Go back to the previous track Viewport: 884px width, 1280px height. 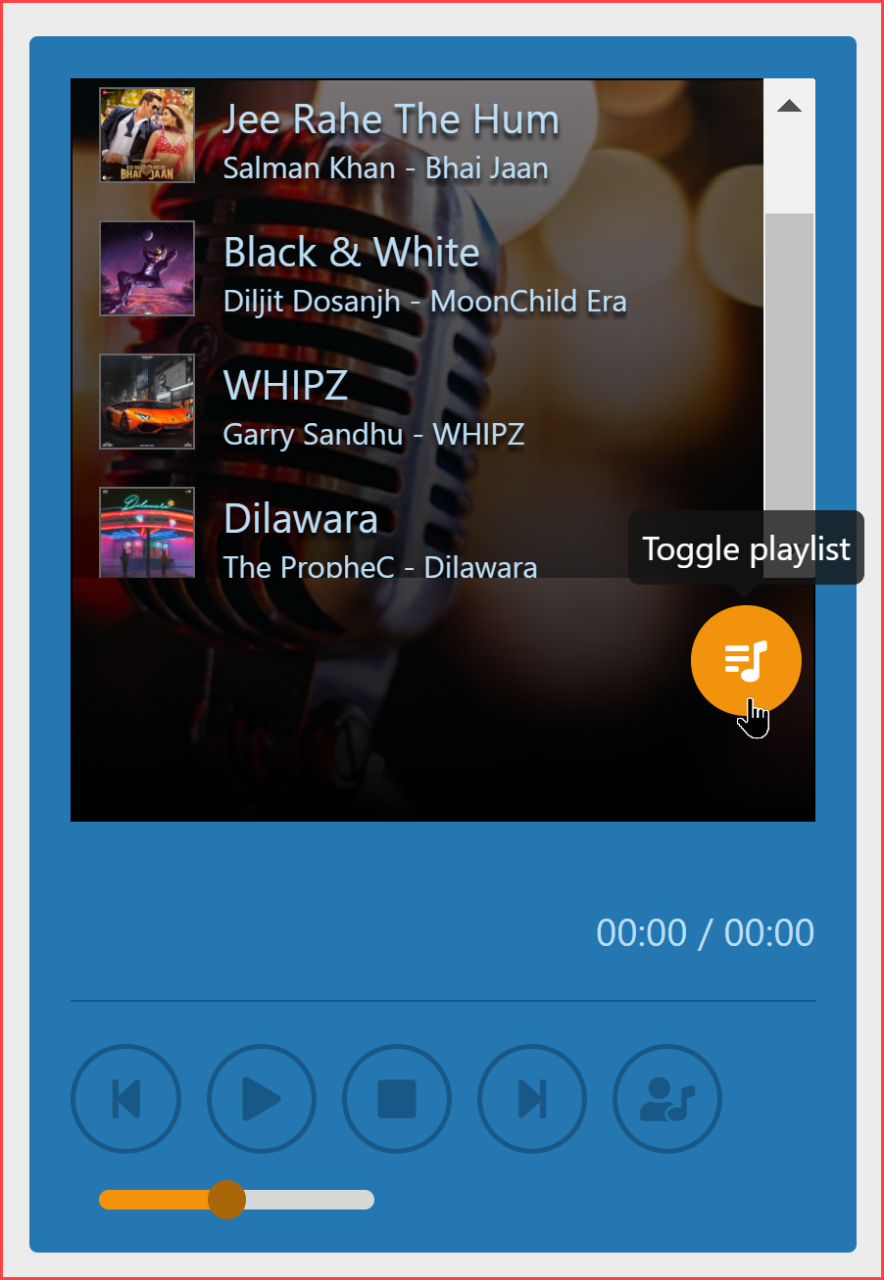click(x=125, y=1097)
